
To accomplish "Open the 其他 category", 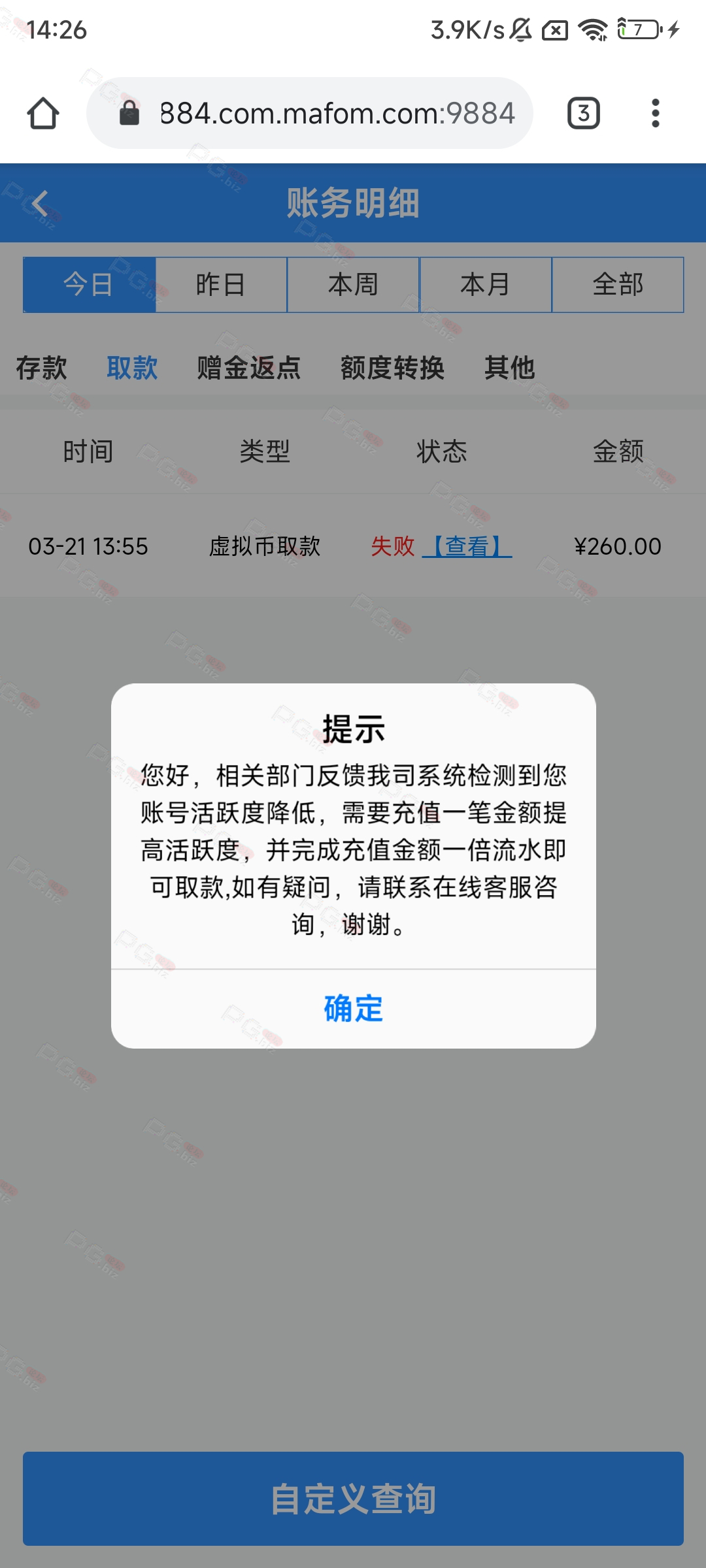I will click(x=510, y=368).
